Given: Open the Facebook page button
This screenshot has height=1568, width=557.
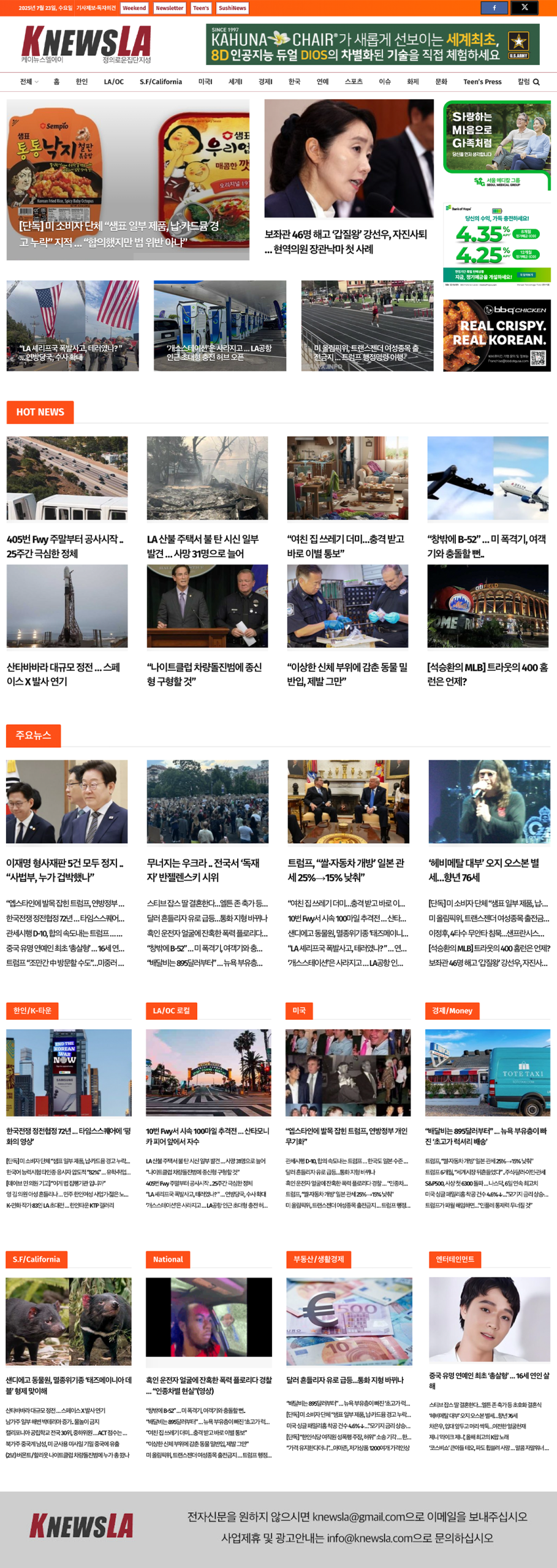Looking at the screenshot, I should [494, 8].
